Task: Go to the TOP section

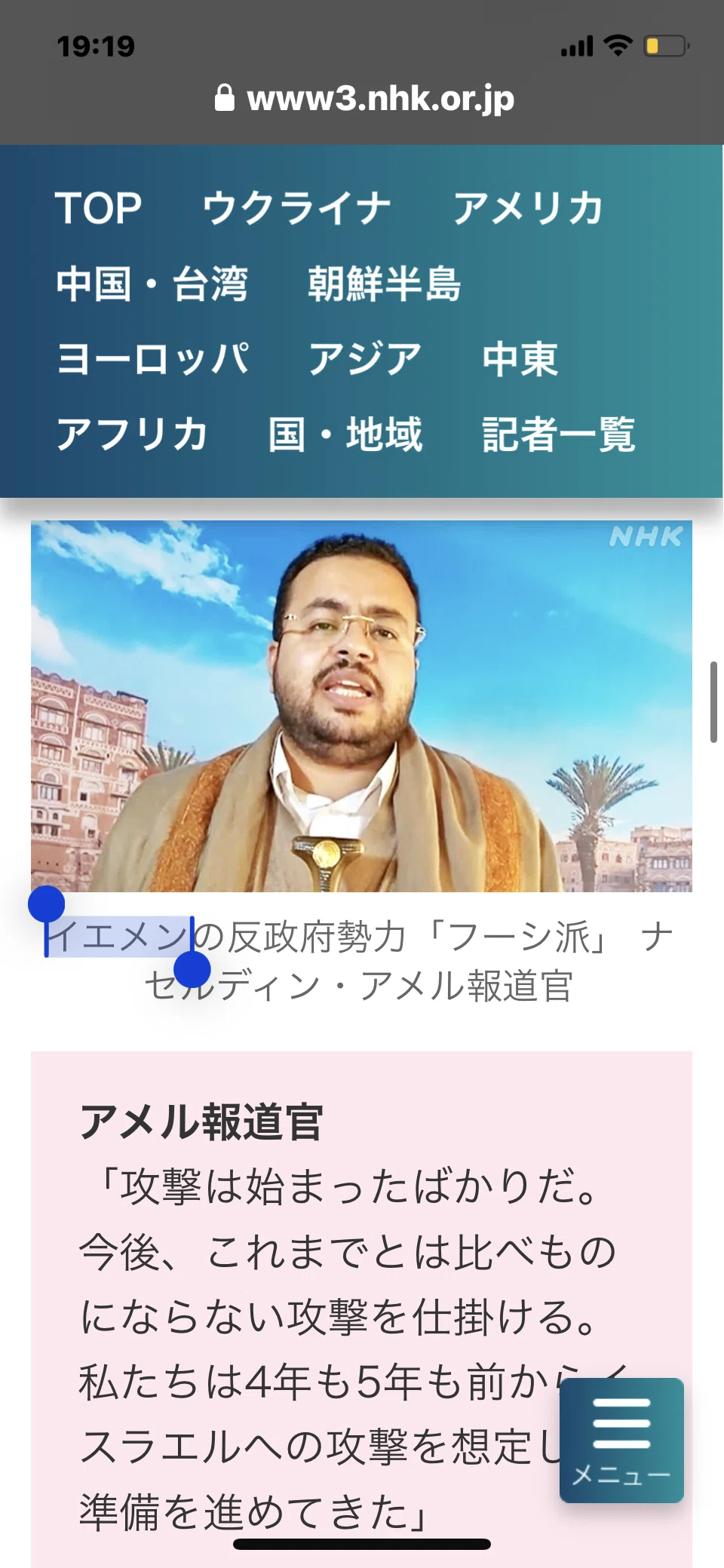Action: coord(98,208)
